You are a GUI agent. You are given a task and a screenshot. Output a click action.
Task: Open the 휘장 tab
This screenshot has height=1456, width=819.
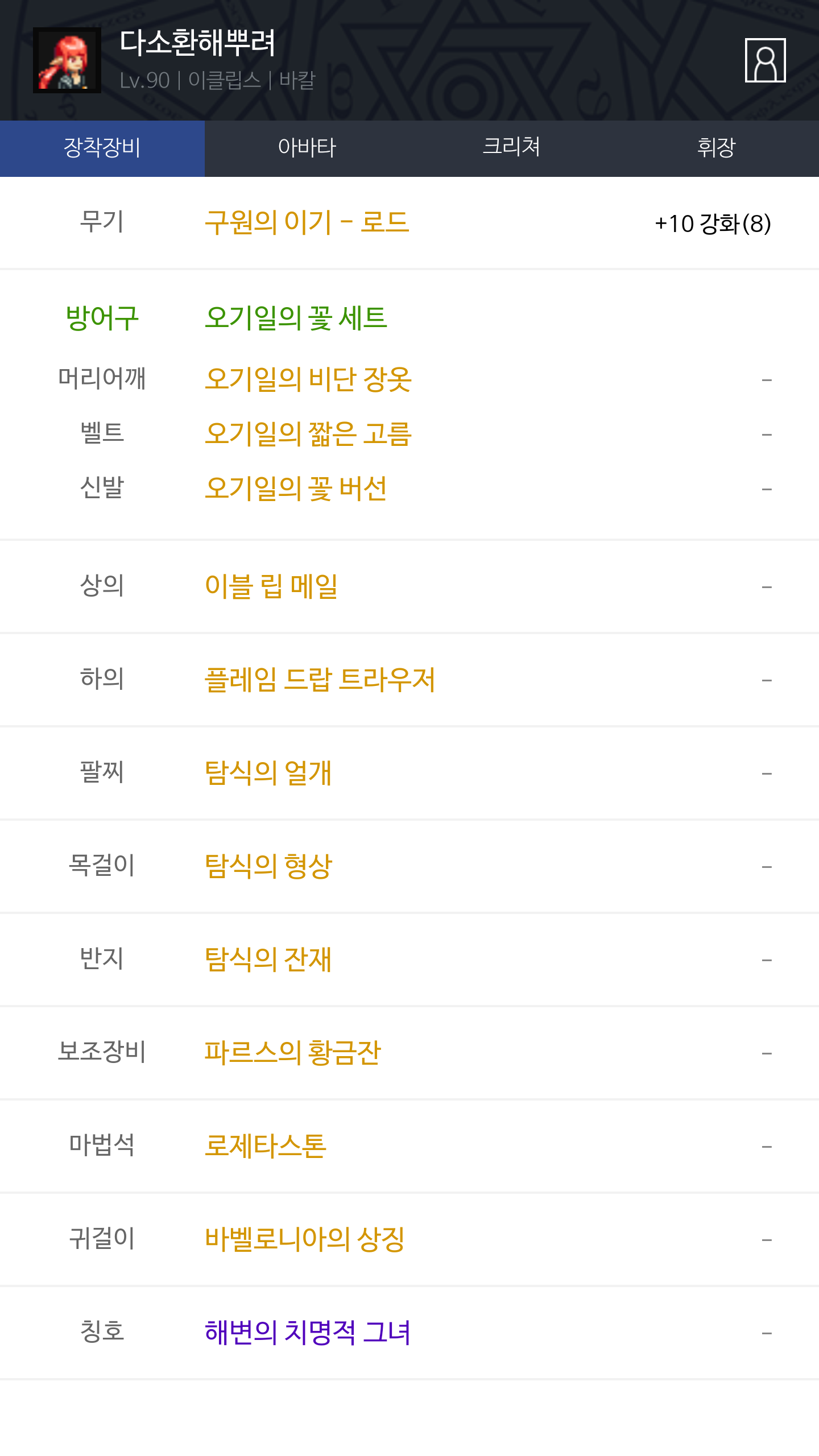tap(716, 148)
